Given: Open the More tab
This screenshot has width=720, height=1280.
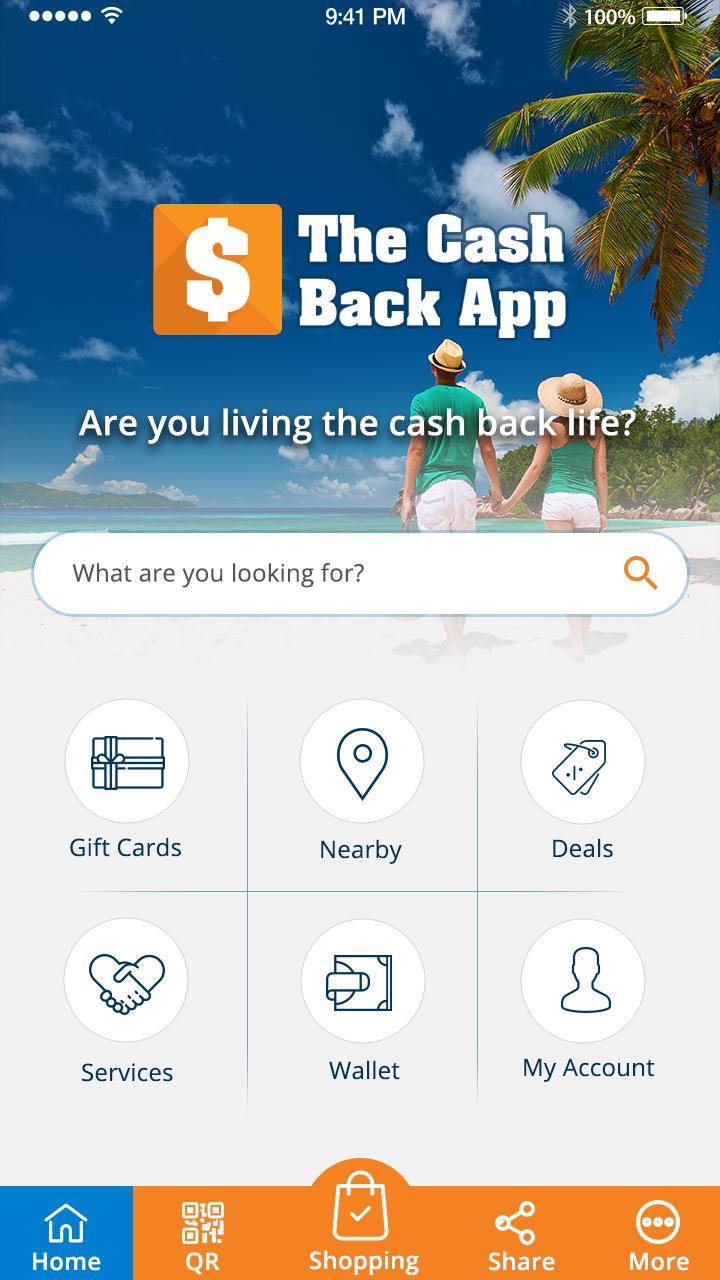Looking at the screenshot, I should pos(658,1234).
